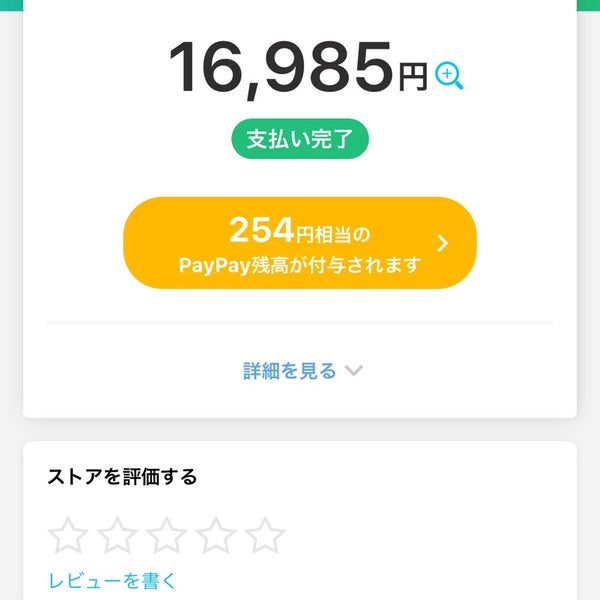
Task: Open the レビューを書く link
Action: tap(112, 581)
